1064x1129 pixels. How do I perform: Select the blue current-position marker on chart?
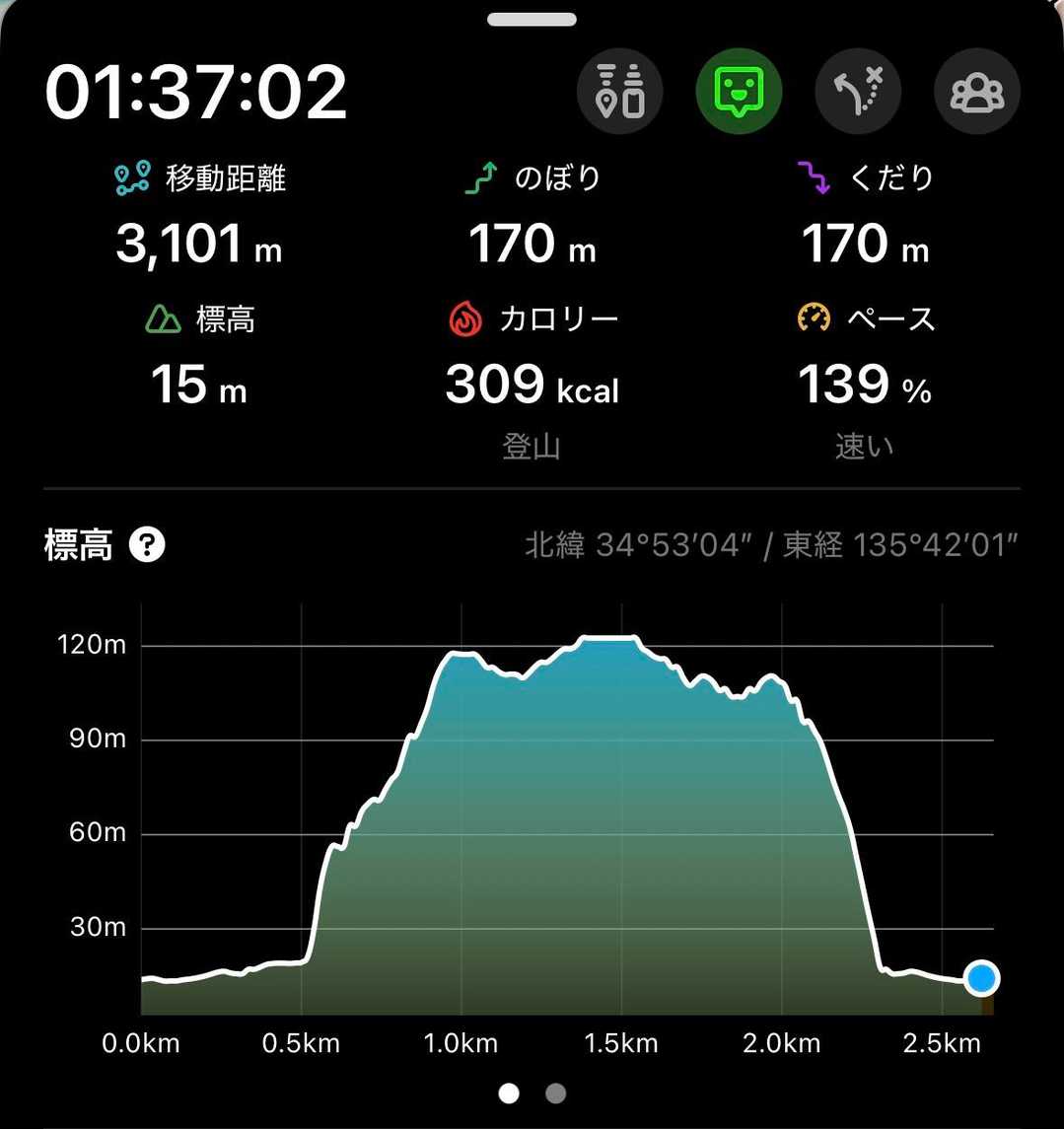982,978
